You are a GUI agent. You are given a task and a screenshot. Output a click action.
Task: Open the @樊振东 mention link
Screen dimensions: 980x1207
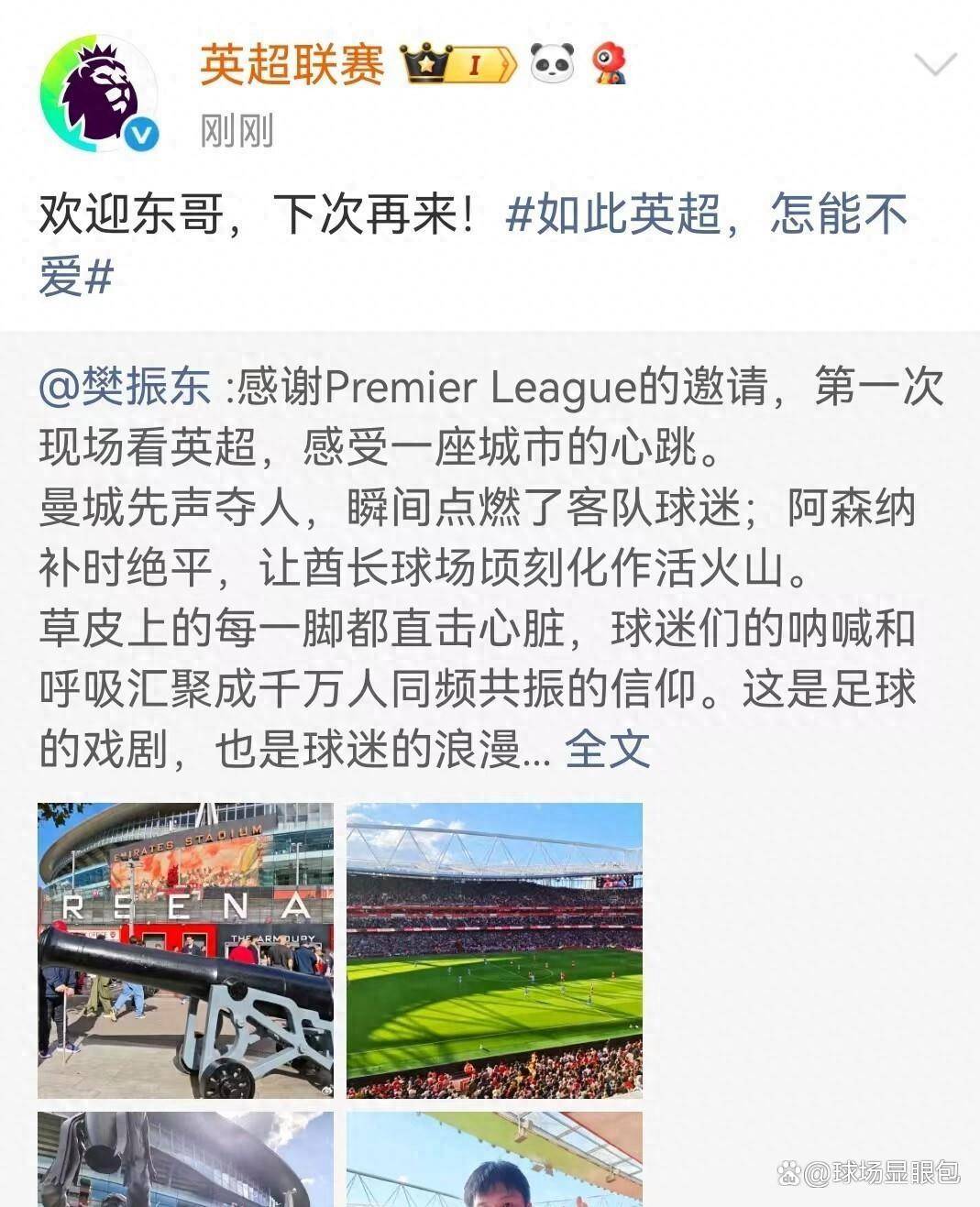pyautogui.click(x=126, y=387)
